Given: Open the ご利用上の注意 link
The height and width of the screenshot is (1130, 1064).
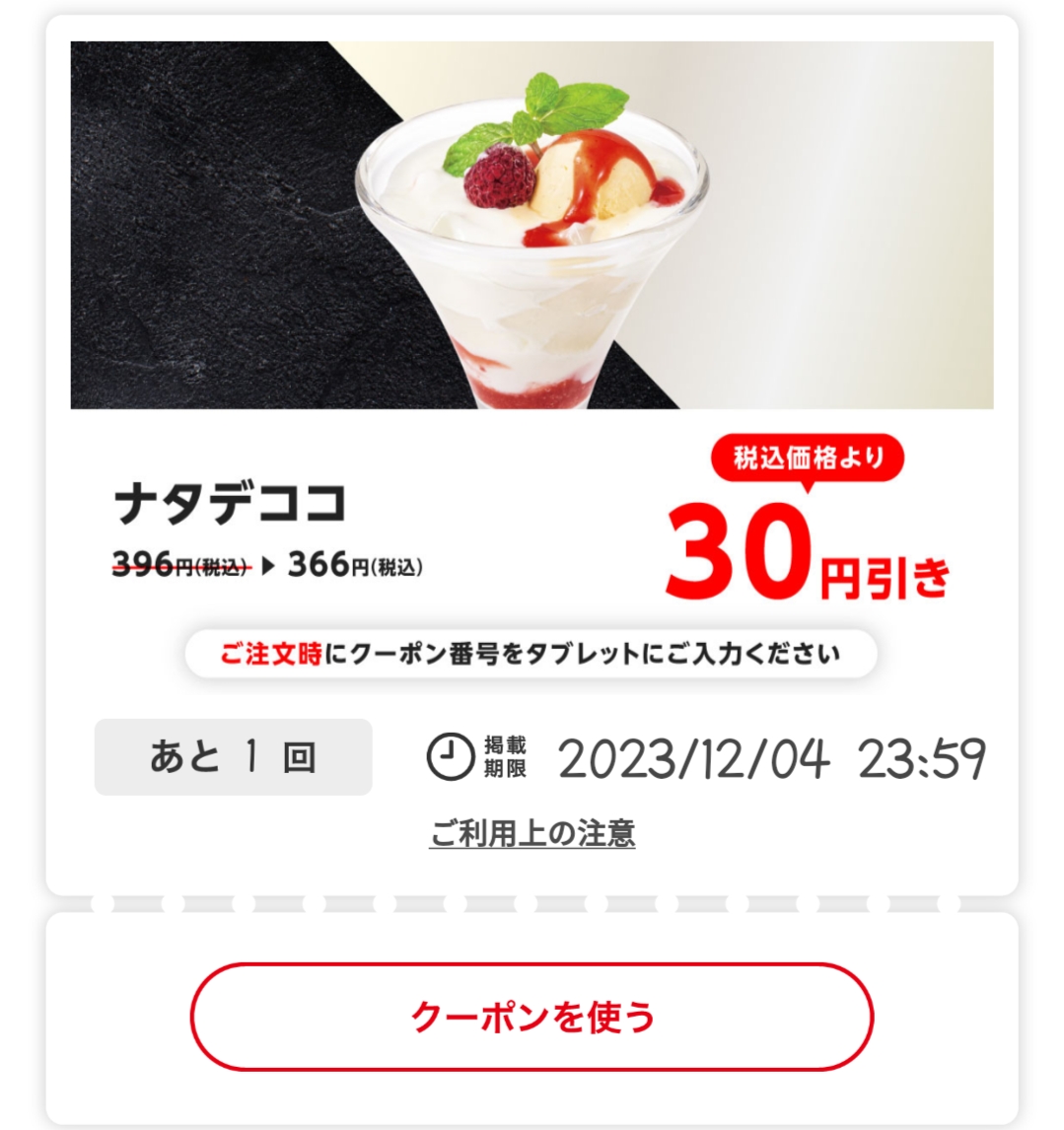Looking at the screenshot, I should [532, 834].
